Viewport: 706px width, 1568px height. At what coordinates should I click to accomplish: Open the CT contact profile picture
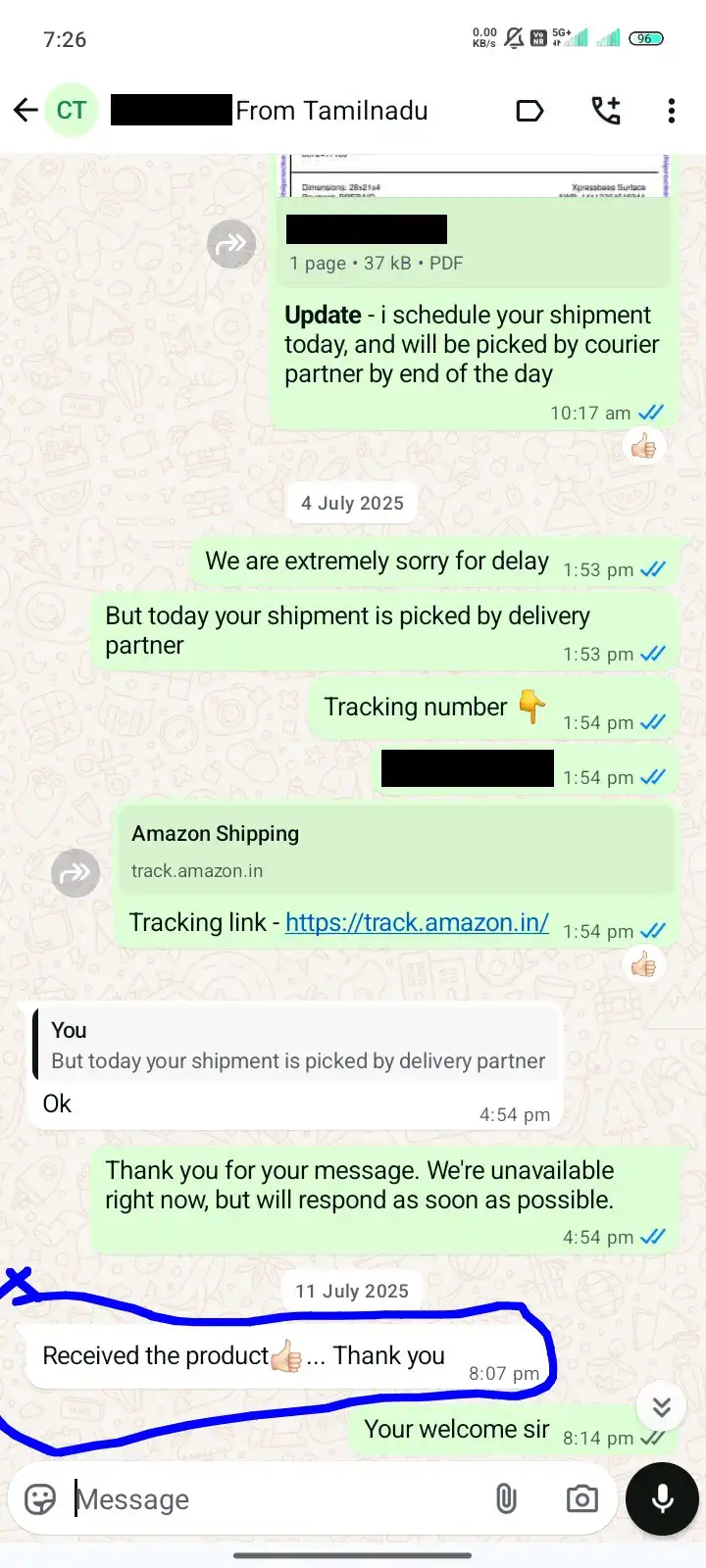pyautogui.click(x=72, y=111)
